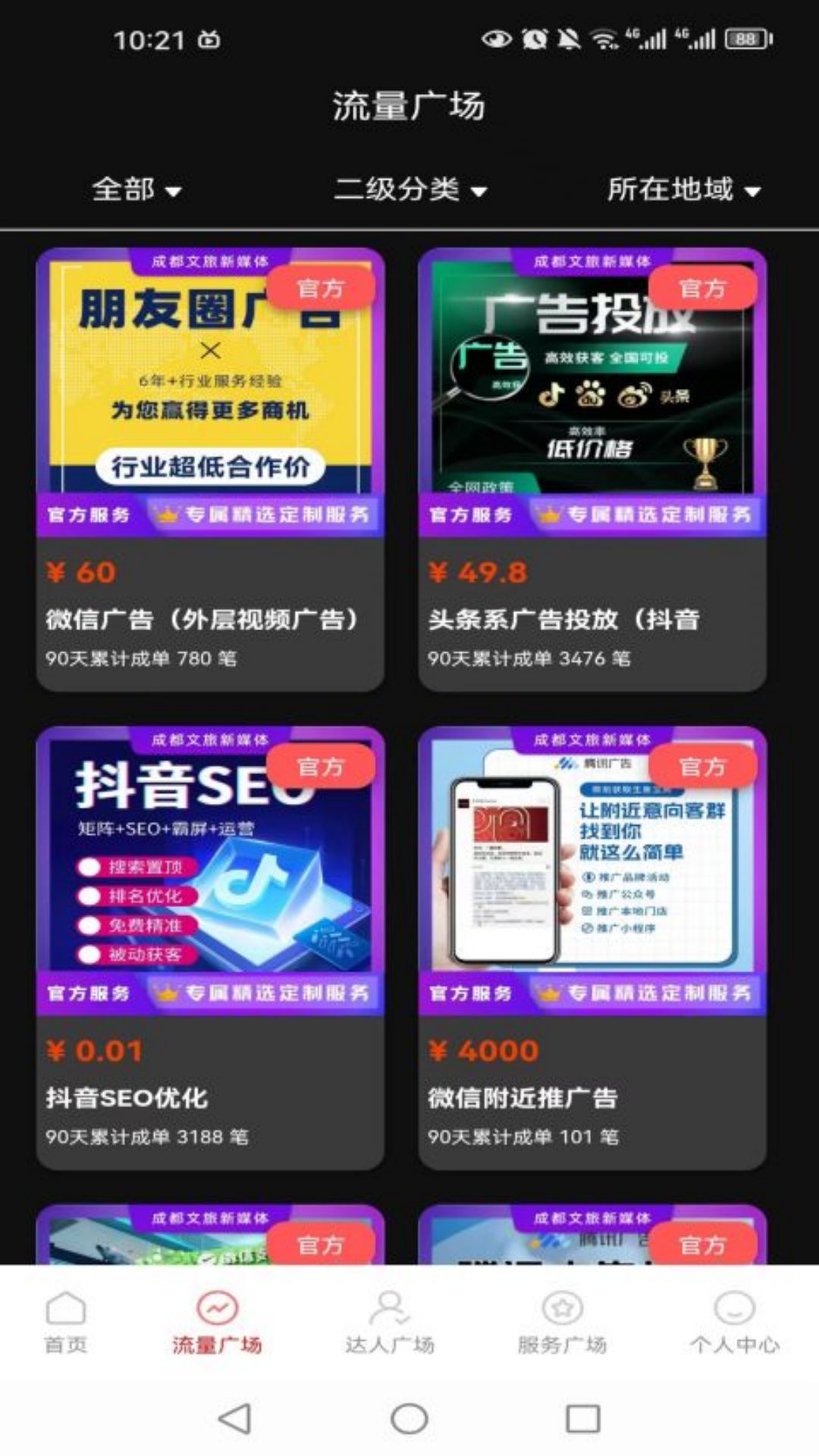Switch to the 服务广场 tab
Screen dimensions: 819x1456
pos(562,1323)
